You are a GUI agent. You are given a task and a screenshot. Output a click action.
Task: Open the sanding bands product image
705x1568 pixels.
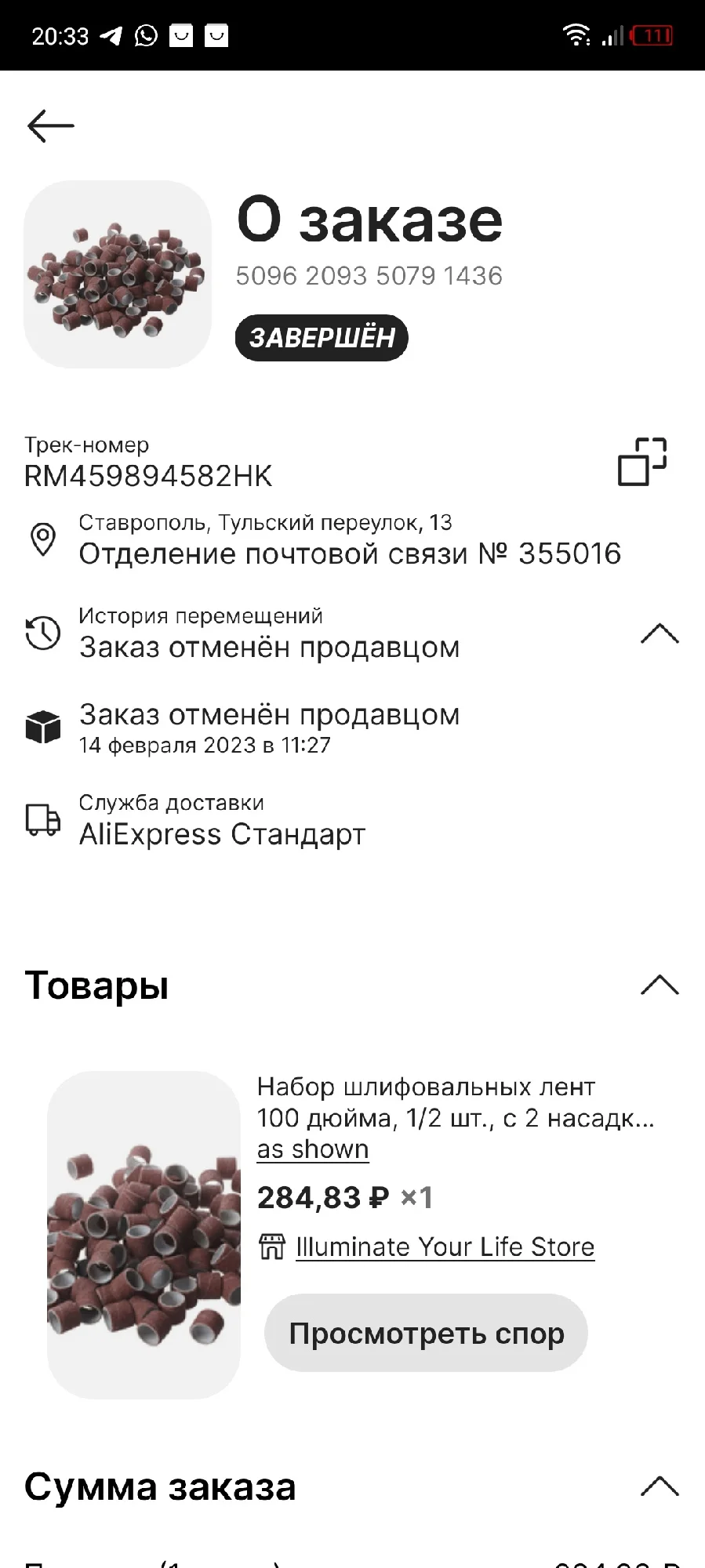[144, 1235]
